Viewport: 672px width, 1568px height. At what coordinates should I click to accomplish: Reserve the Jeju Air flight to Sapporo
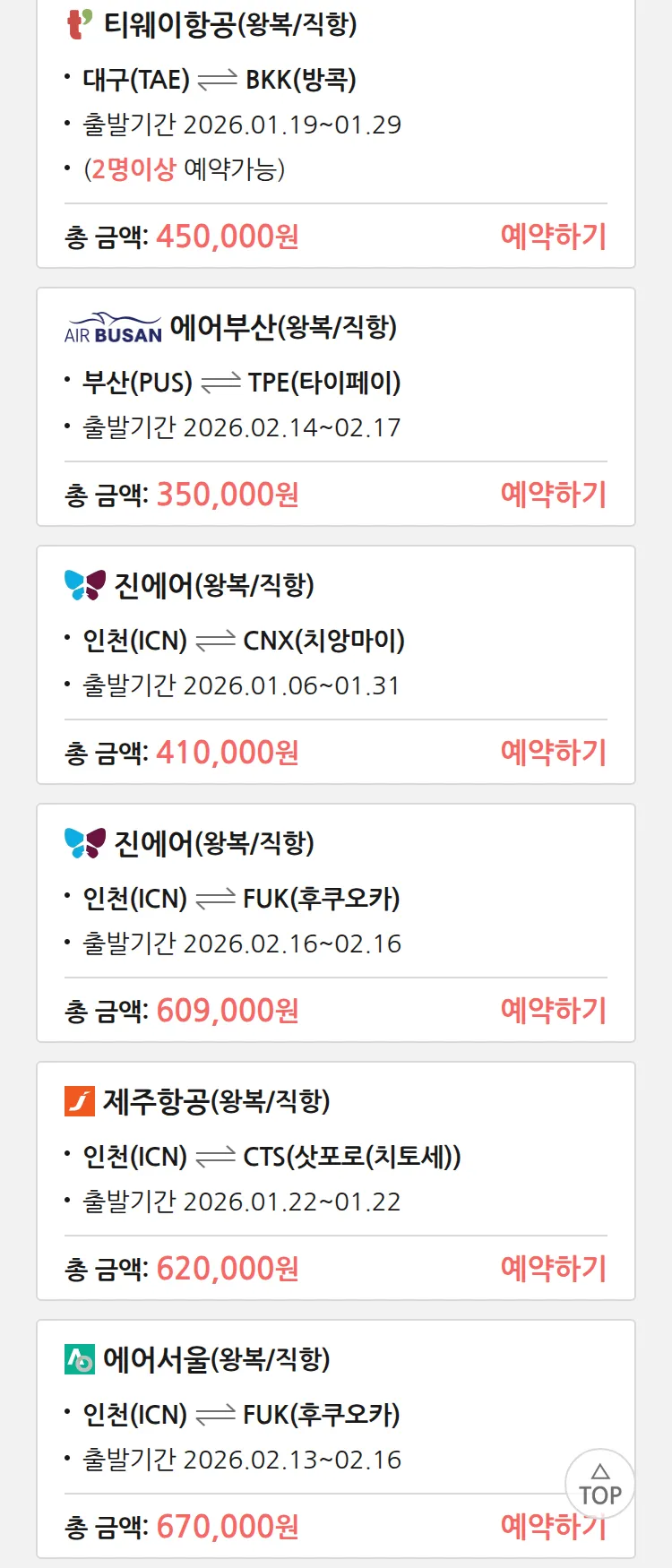[553, 1269]
